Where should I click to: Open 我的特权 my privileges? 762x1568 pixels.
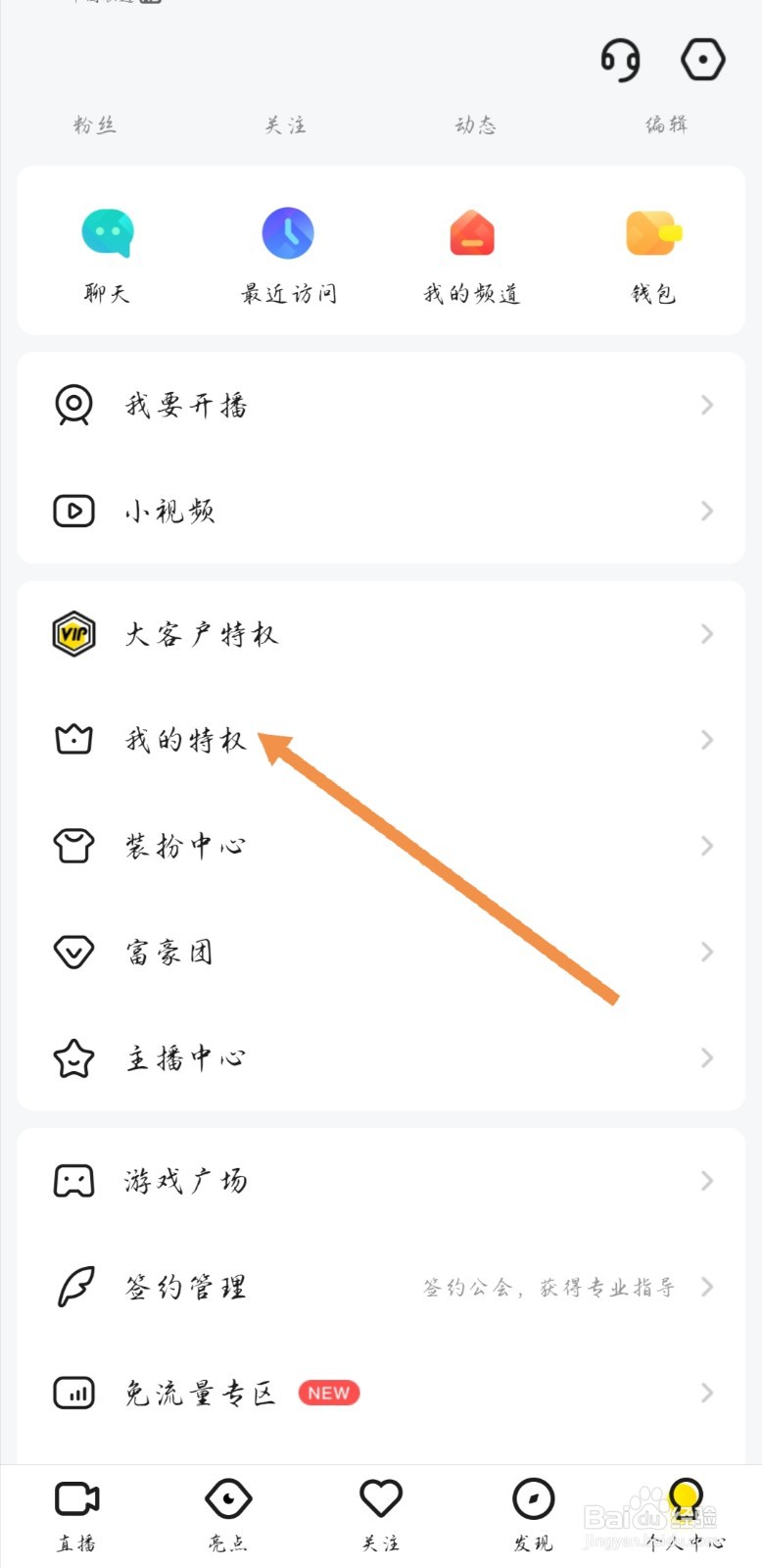point(381,740)
